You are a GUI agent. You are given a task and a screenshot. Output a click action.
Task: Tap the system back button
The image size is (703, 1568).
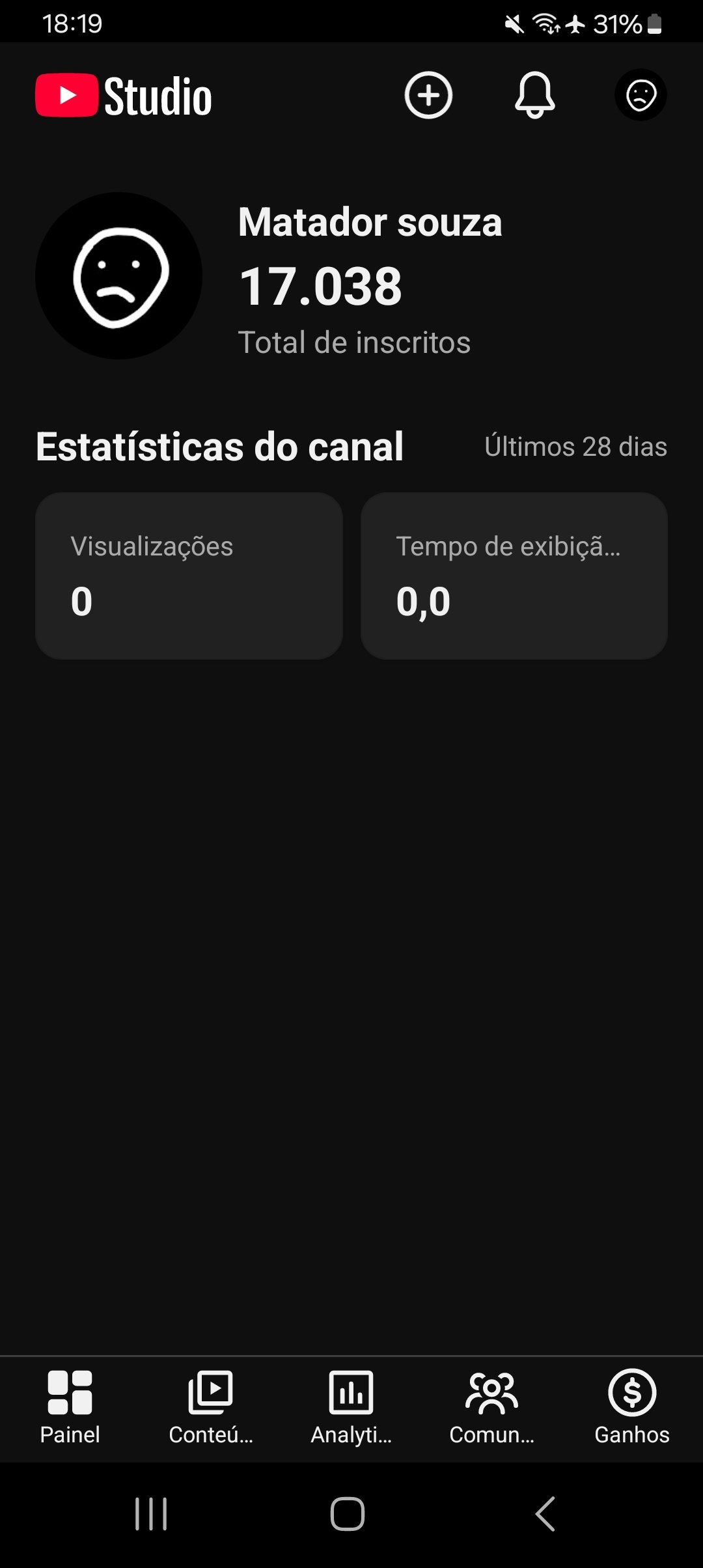tap(545, 1513)
